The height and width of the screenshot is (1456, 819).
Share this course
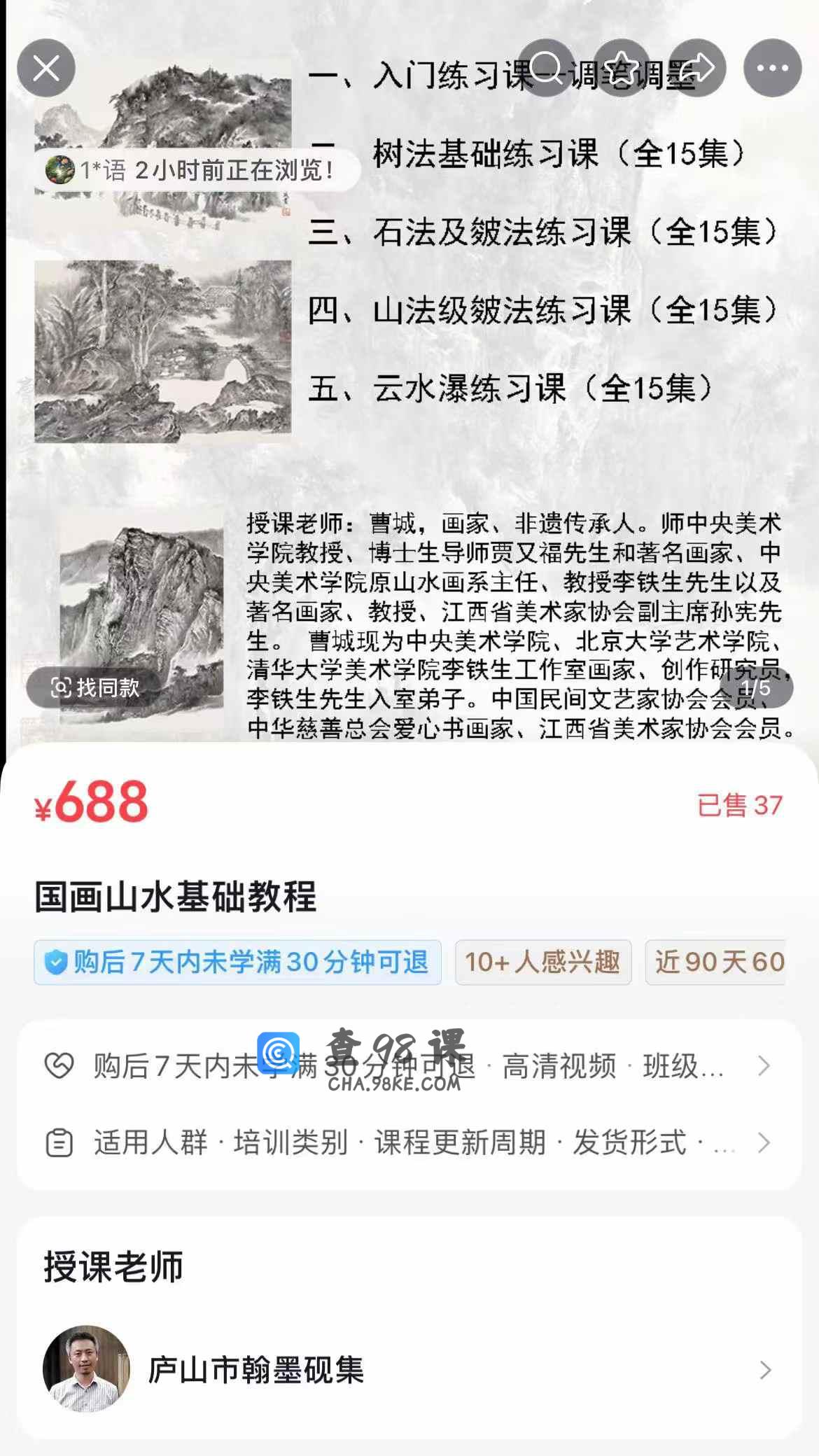point(696,68)
